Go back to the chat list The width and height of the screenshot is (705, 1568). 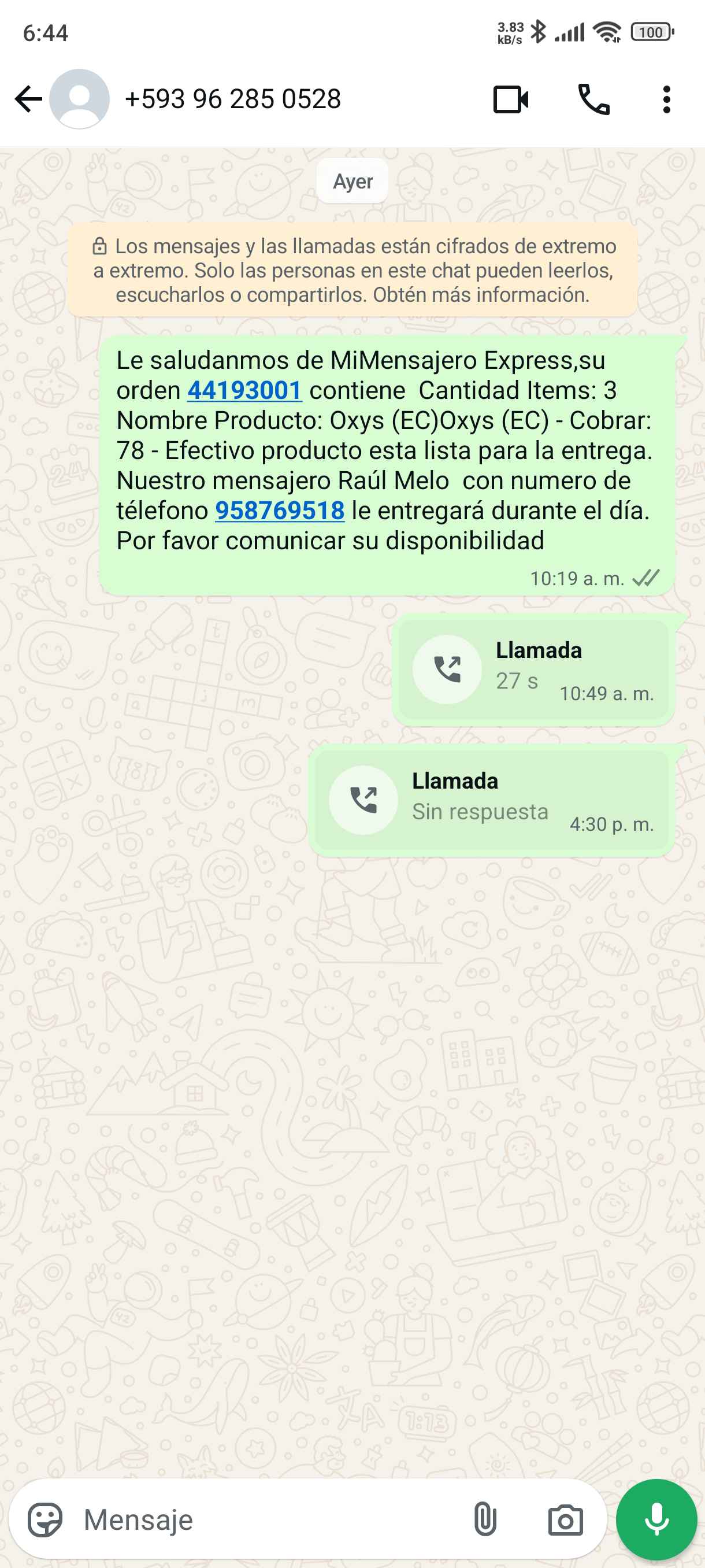point(28,99)
